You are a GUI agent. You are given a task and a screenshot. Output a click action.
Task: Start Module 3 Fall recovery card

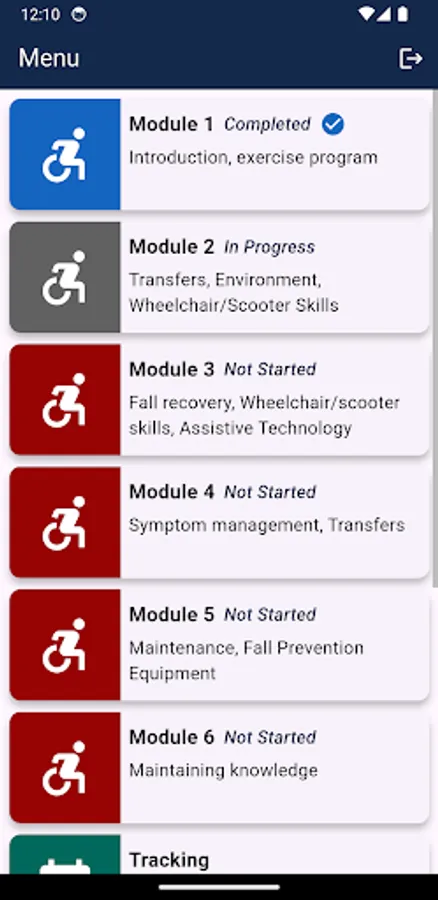pos(219,399)
